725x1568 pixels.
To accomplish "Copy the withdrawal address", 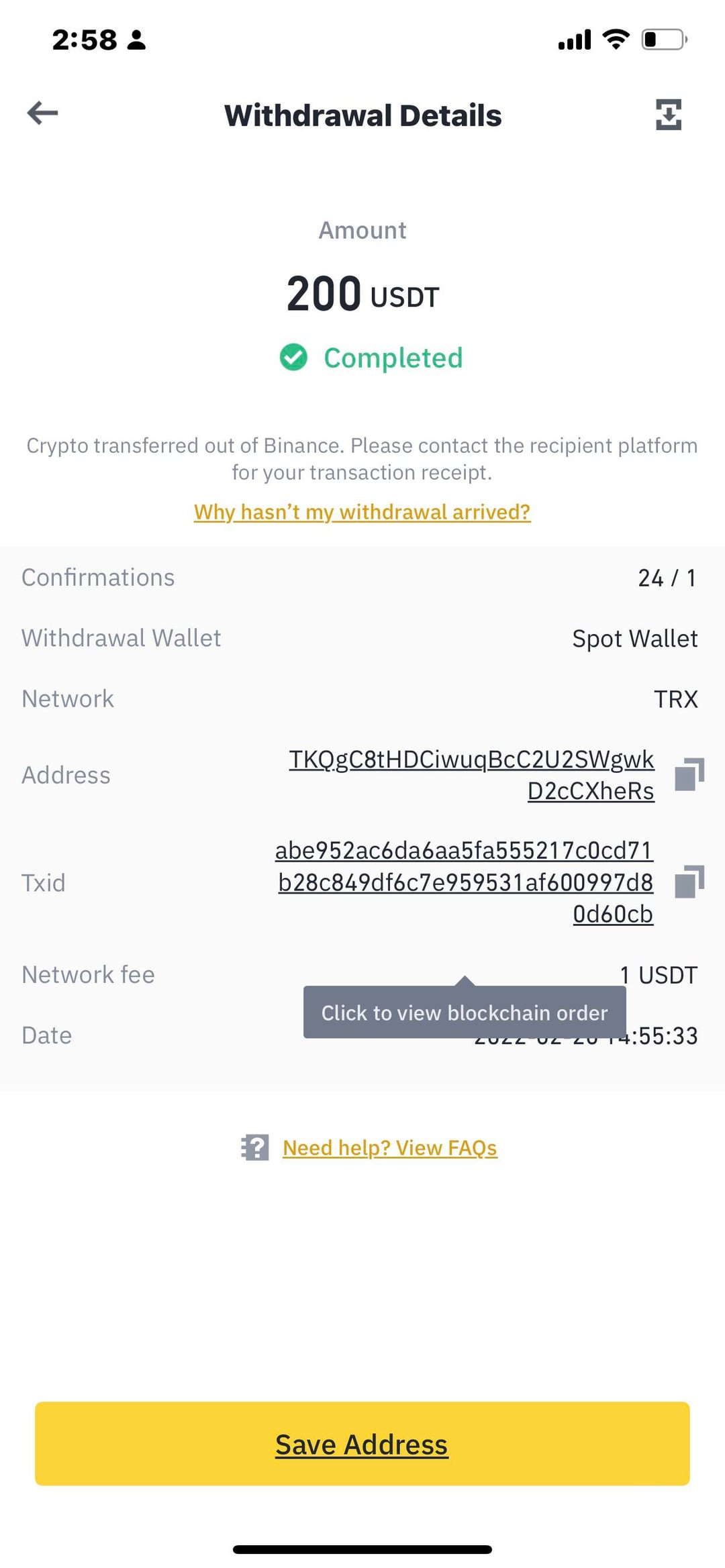I will click(689, 774).
